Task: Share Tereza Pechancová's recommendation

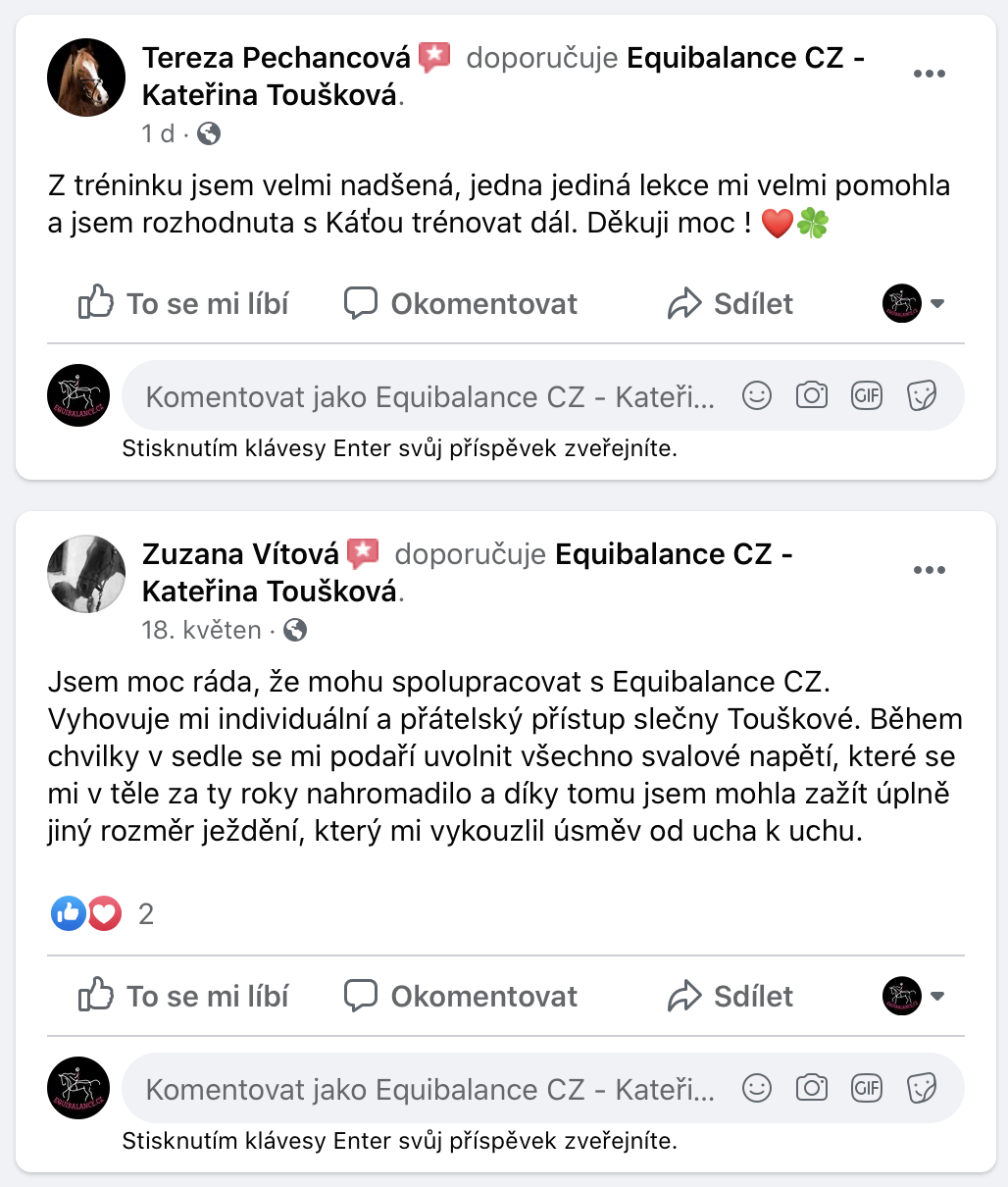Action: coord(731,304)
